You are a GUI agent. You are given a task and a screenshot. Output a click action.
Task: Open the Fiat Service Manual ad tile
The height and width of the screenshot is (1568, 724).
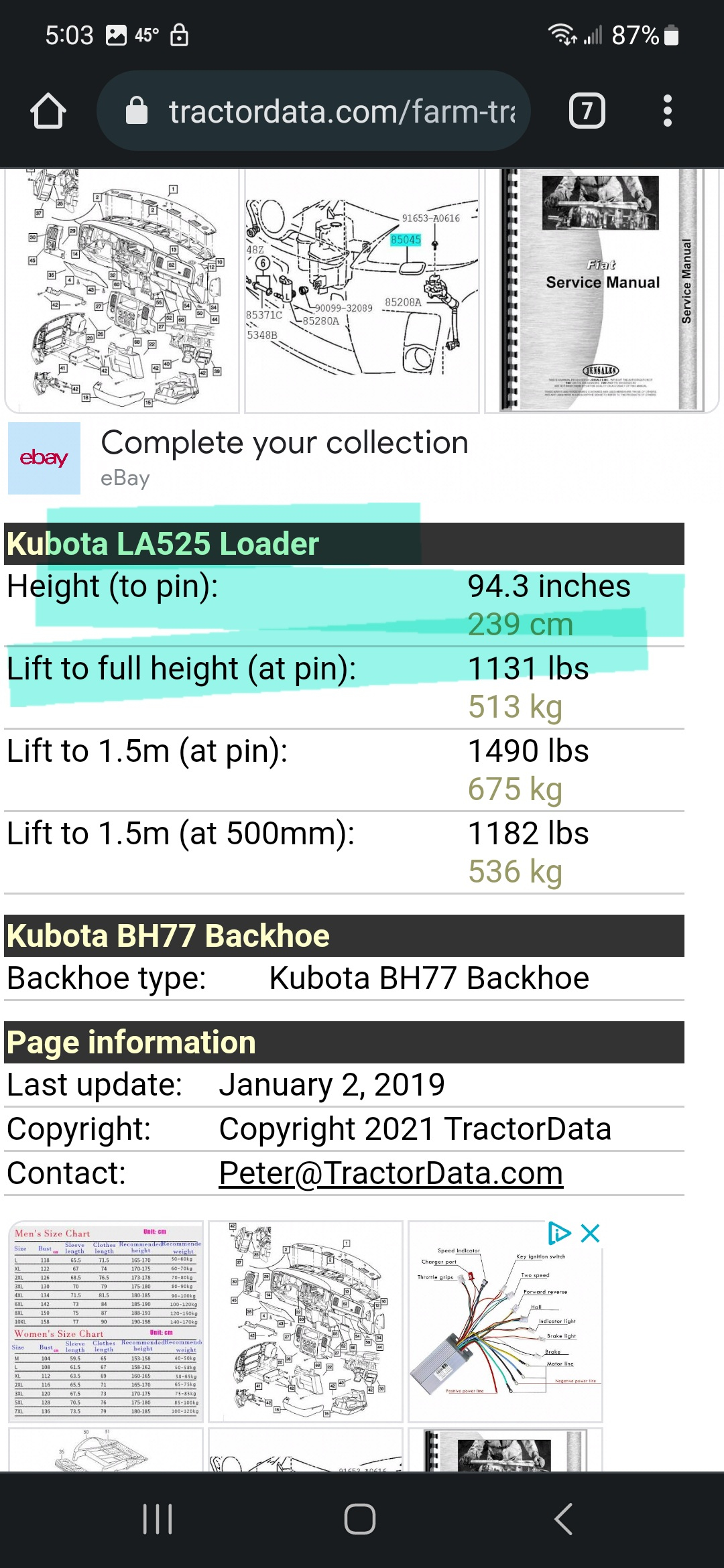click(601, 290)
